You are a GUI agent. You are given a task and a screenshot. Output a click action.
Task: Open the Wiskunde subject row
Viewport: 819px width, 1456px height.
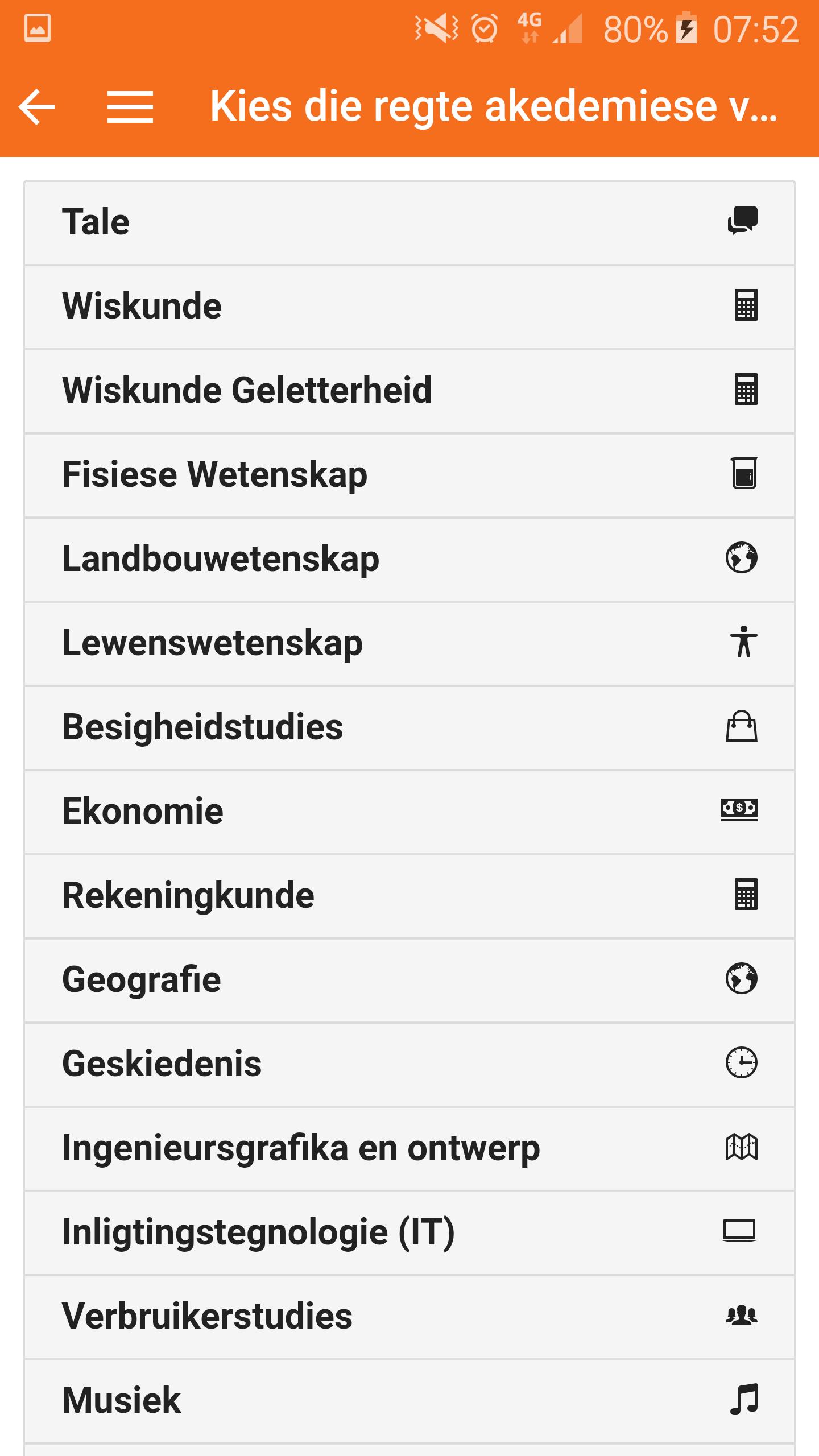point(409,307)
